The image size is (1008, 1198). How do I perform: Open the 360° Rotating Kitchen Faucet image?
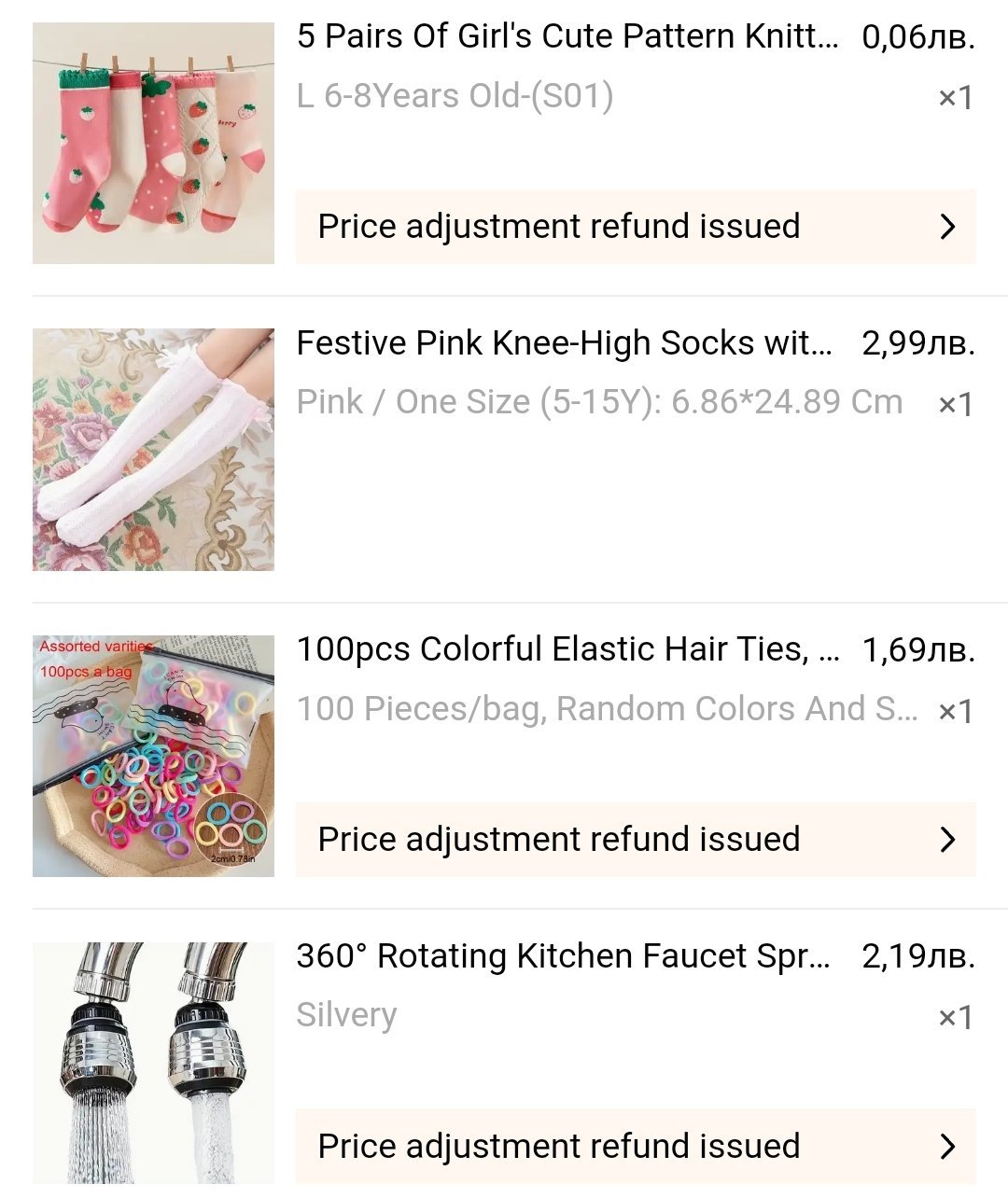153,1063
